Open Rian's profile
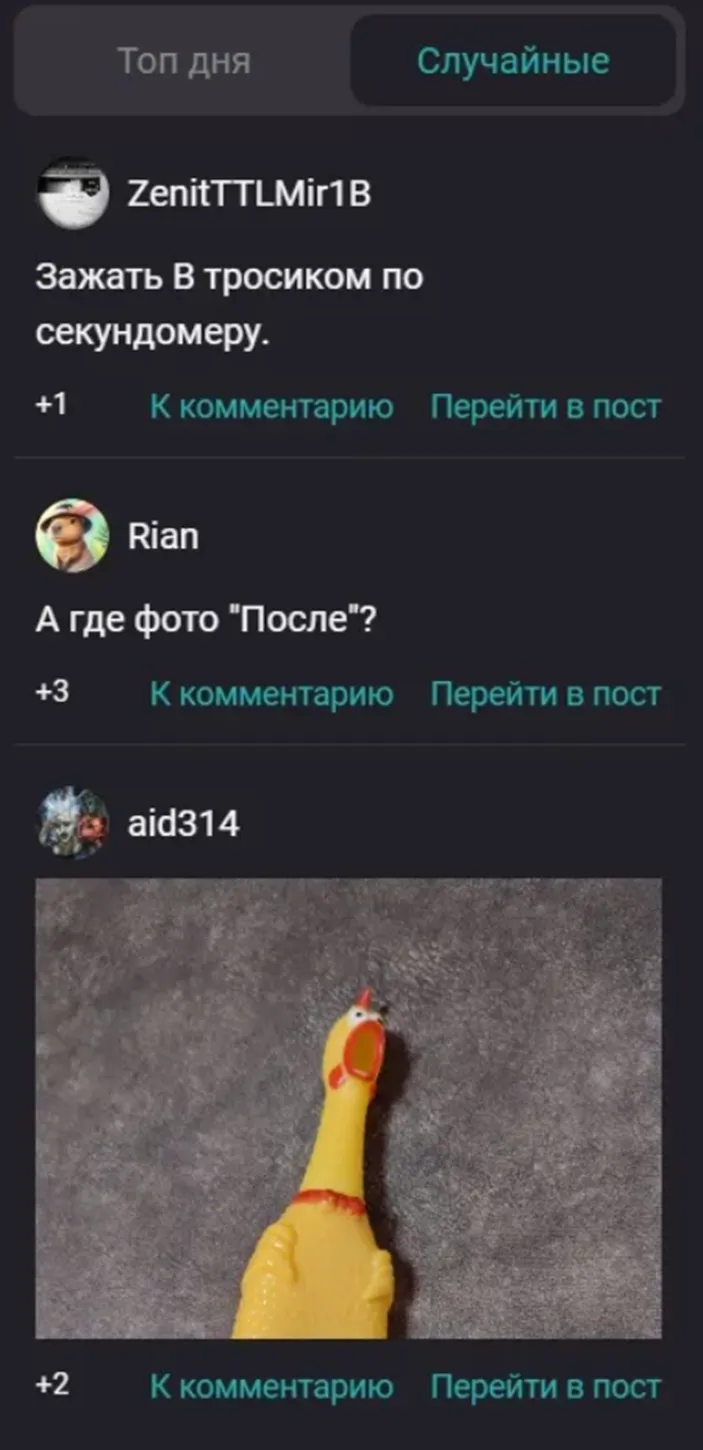The width and height of the screenshot is (703, 1450). (163, 537)
